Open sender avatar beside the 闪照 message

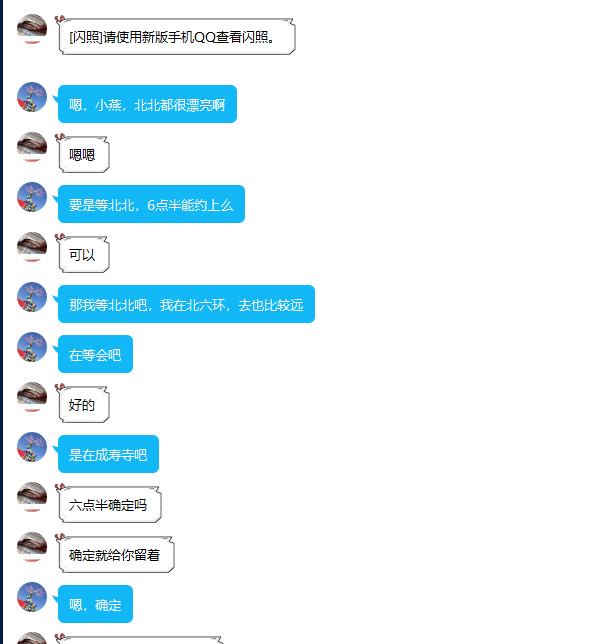(32, 29)
